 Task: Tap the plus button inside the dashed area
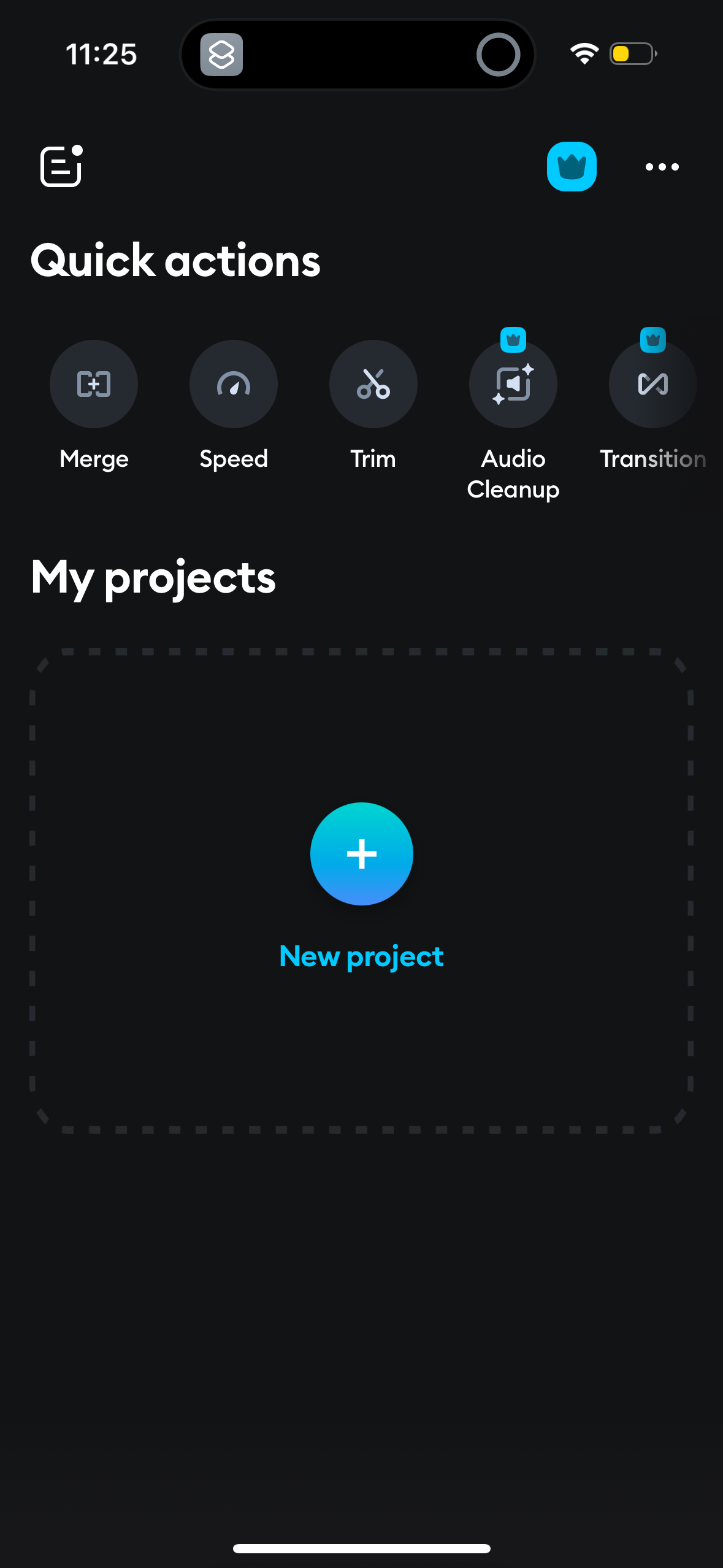(361, 854)
